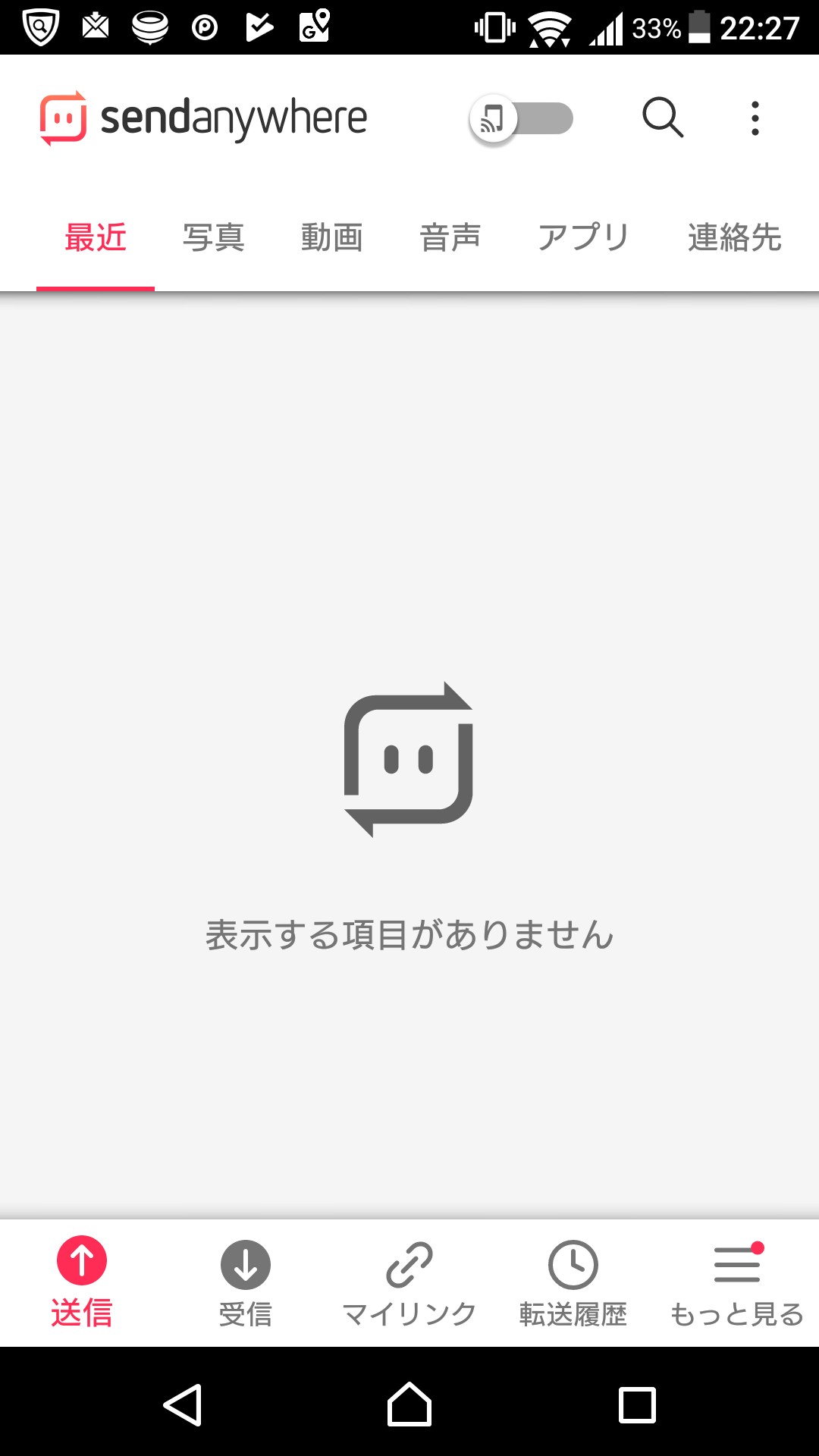Go to the 受信 section
This screenshot has width=819, height=1456.
[x=246, y=1283]
